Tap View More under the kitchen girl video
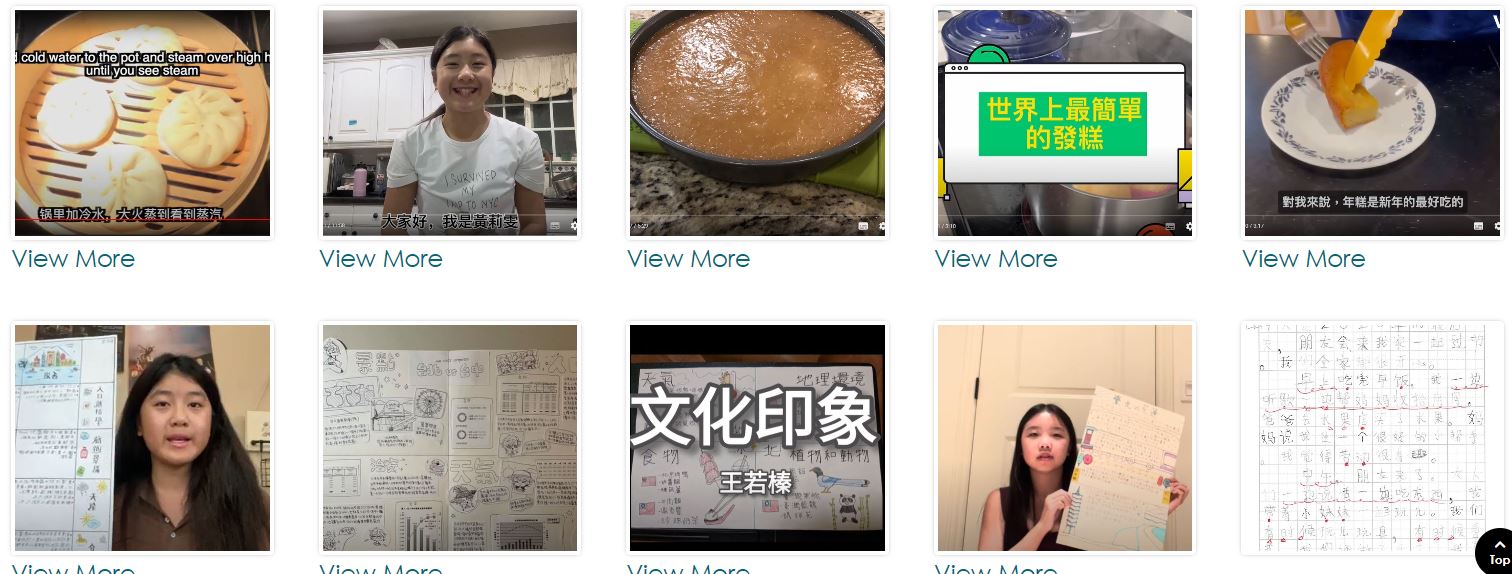1512x574 pixels. click(x=381, y=259)
